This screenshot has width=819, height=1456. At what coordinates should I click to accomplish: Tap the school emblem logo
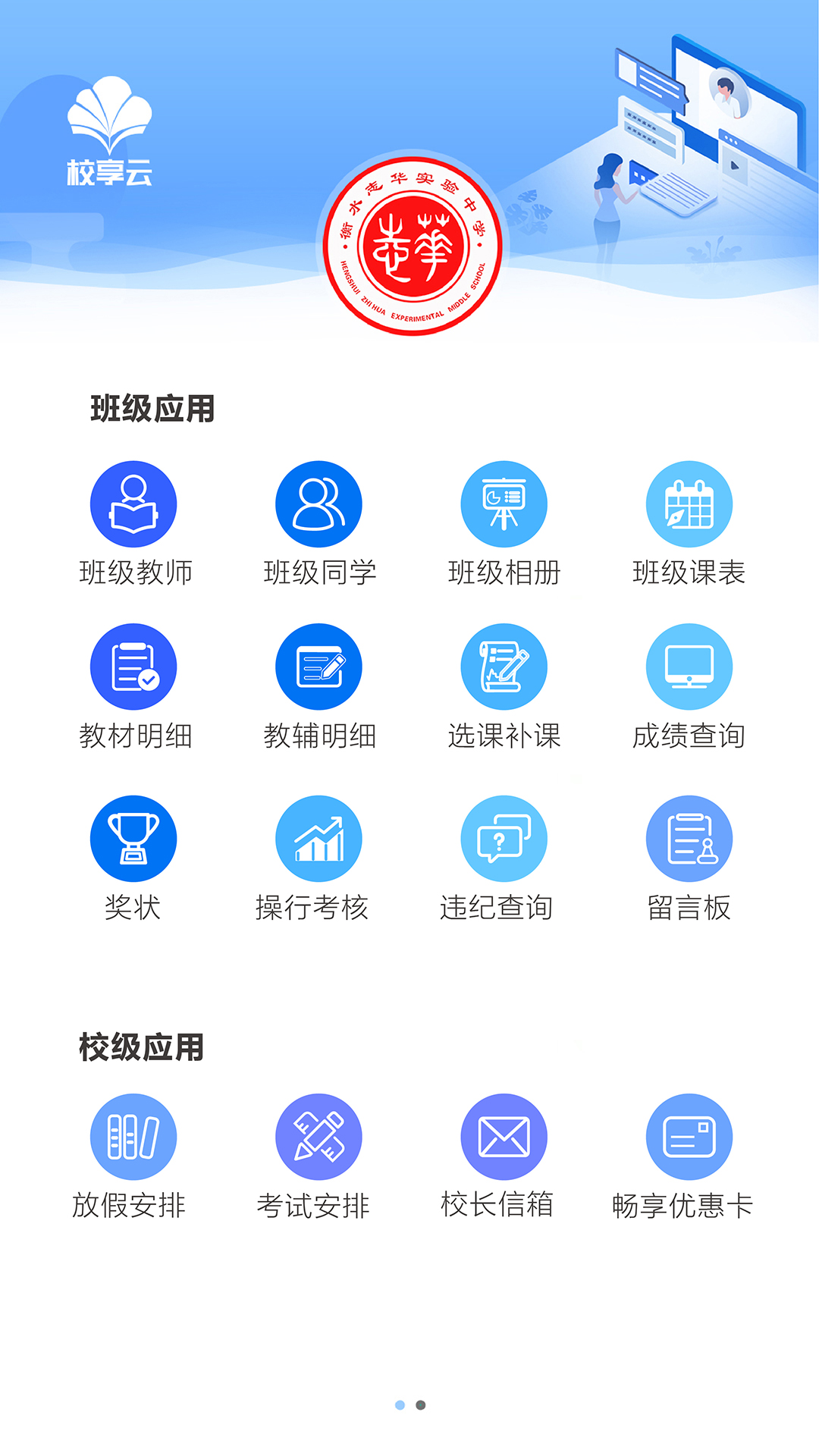click(x=415, y=250)
